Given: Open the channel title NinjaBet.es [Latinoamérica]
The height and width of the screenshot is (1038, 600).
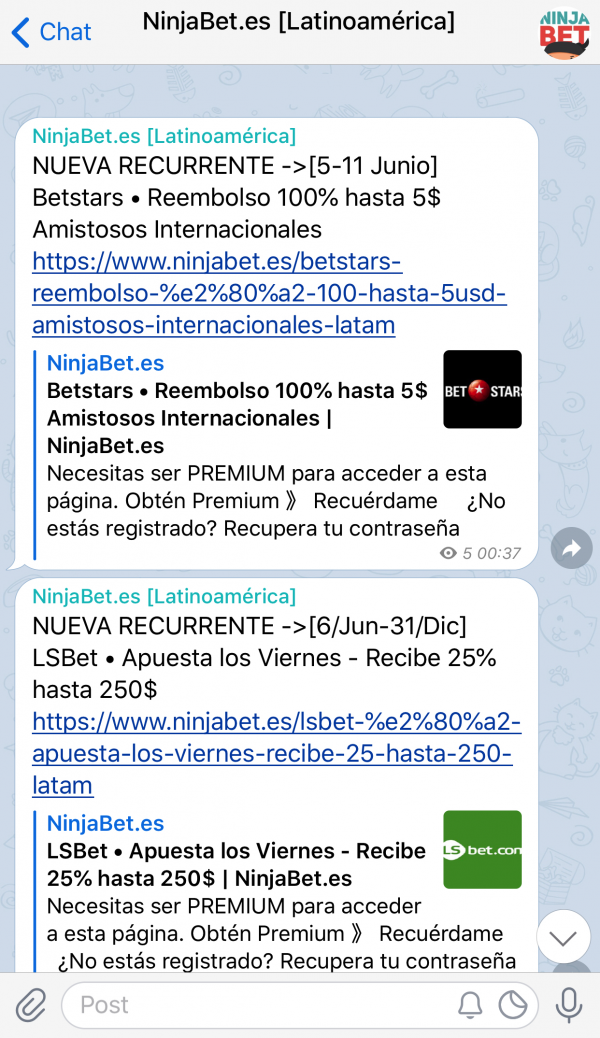Looking at the screenshot, I should coord(299,21).
